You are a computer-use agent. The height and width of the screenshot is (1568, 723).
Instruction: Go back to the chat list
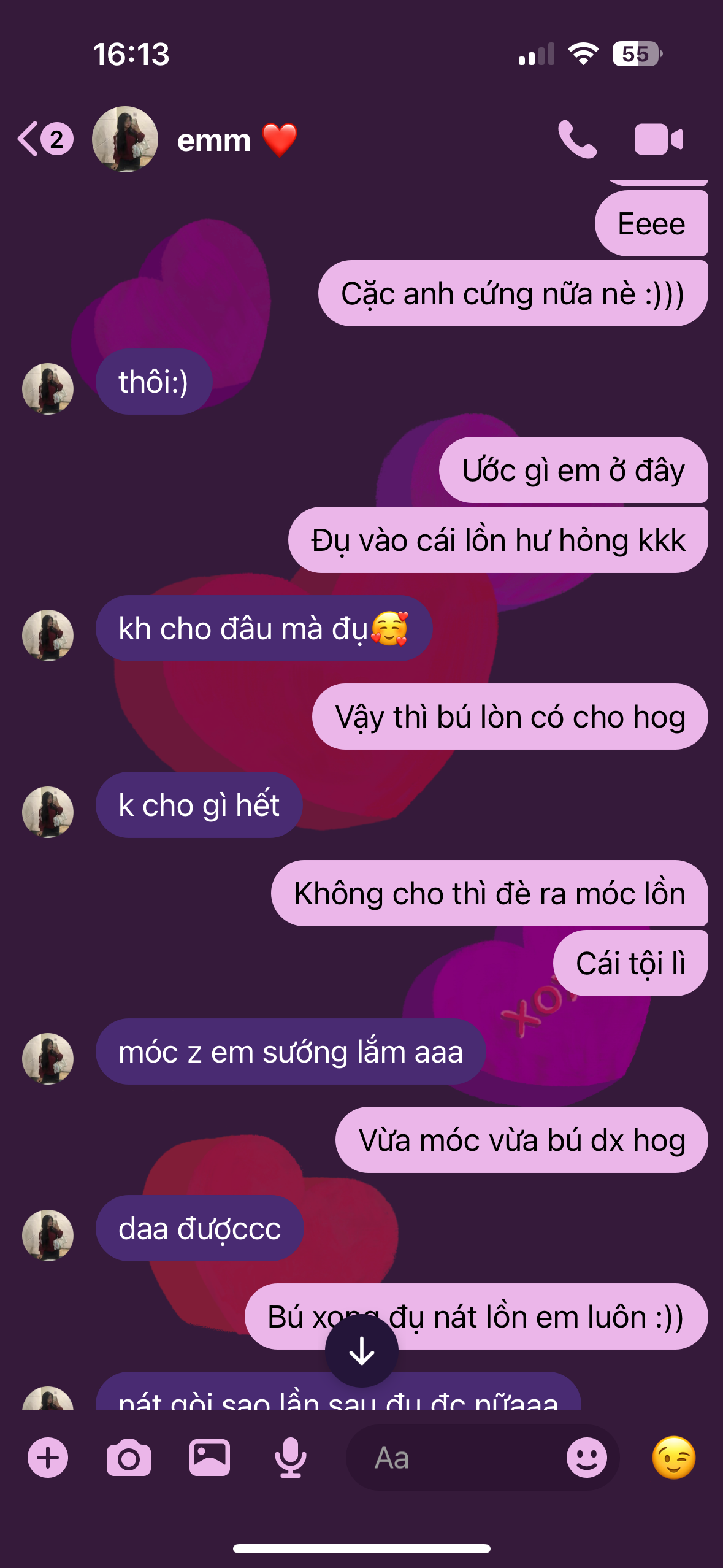pyautogui.click(x=43, y=139)
